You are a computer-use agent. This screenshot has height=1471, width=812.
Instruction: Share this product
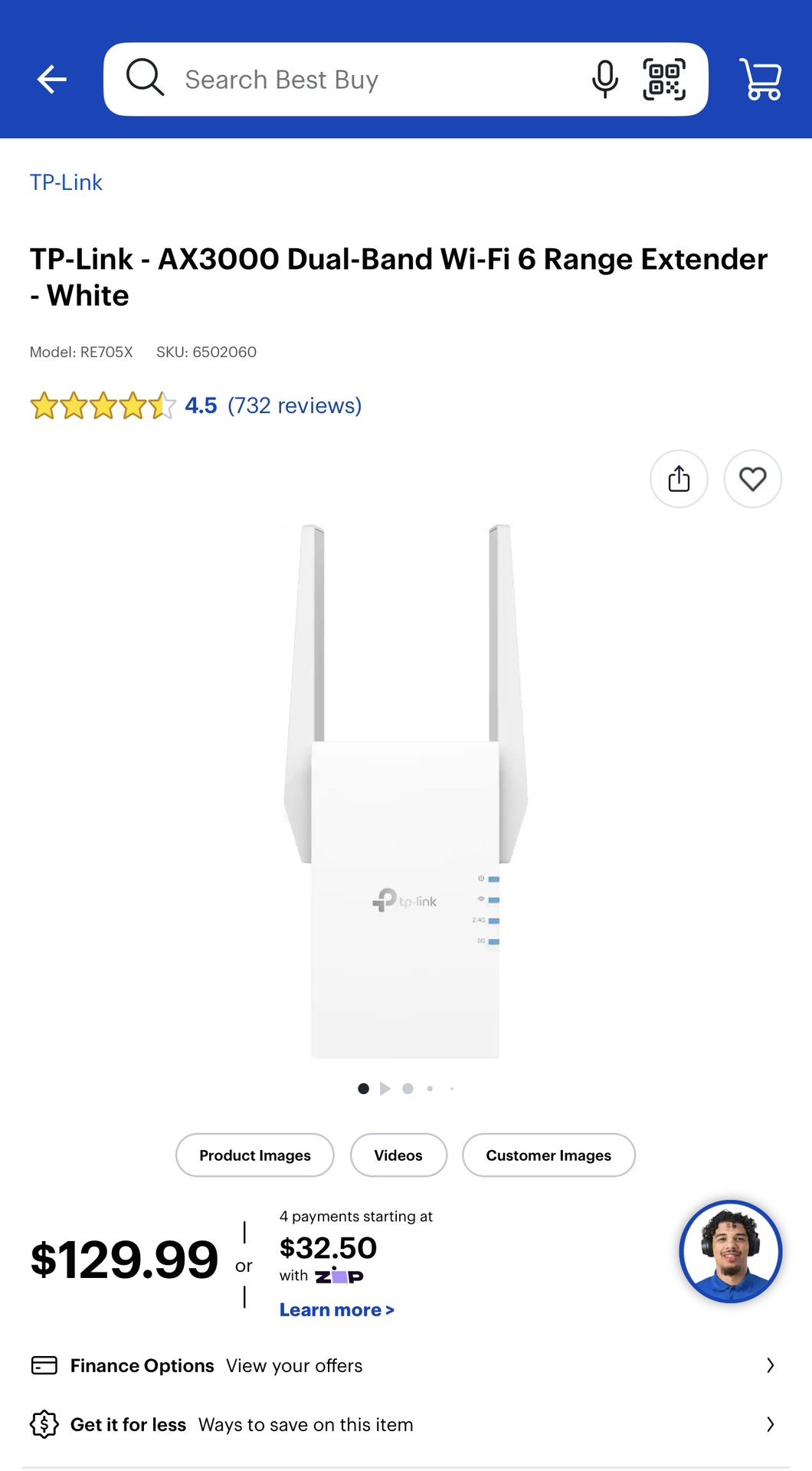(x=679, y=478)
